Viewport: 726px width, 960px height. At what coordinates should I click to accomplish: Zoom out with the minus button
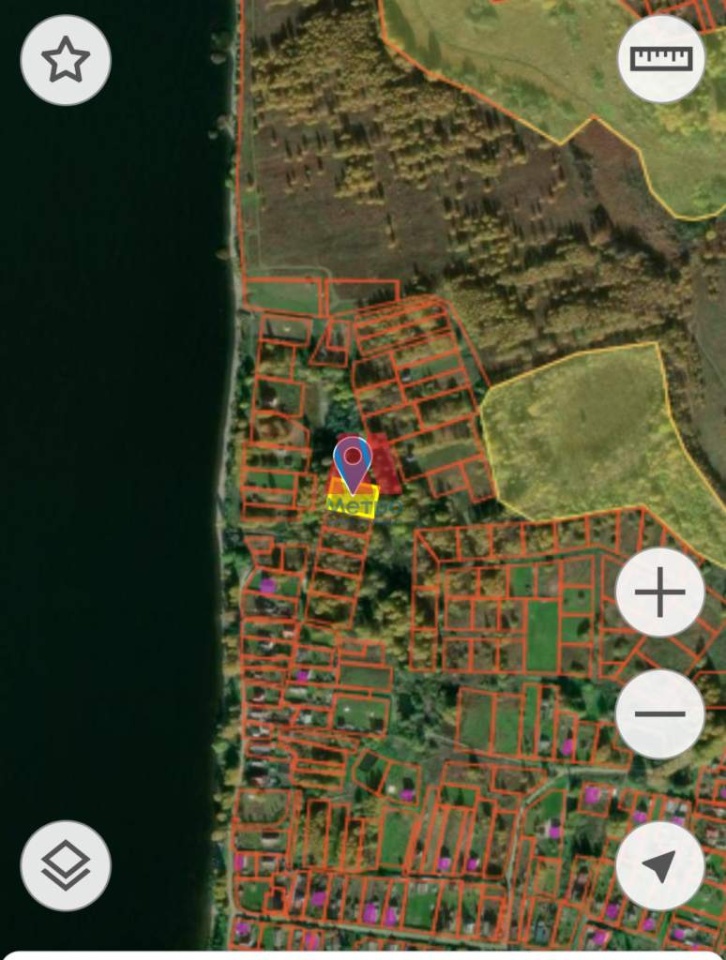pos(660,714)
